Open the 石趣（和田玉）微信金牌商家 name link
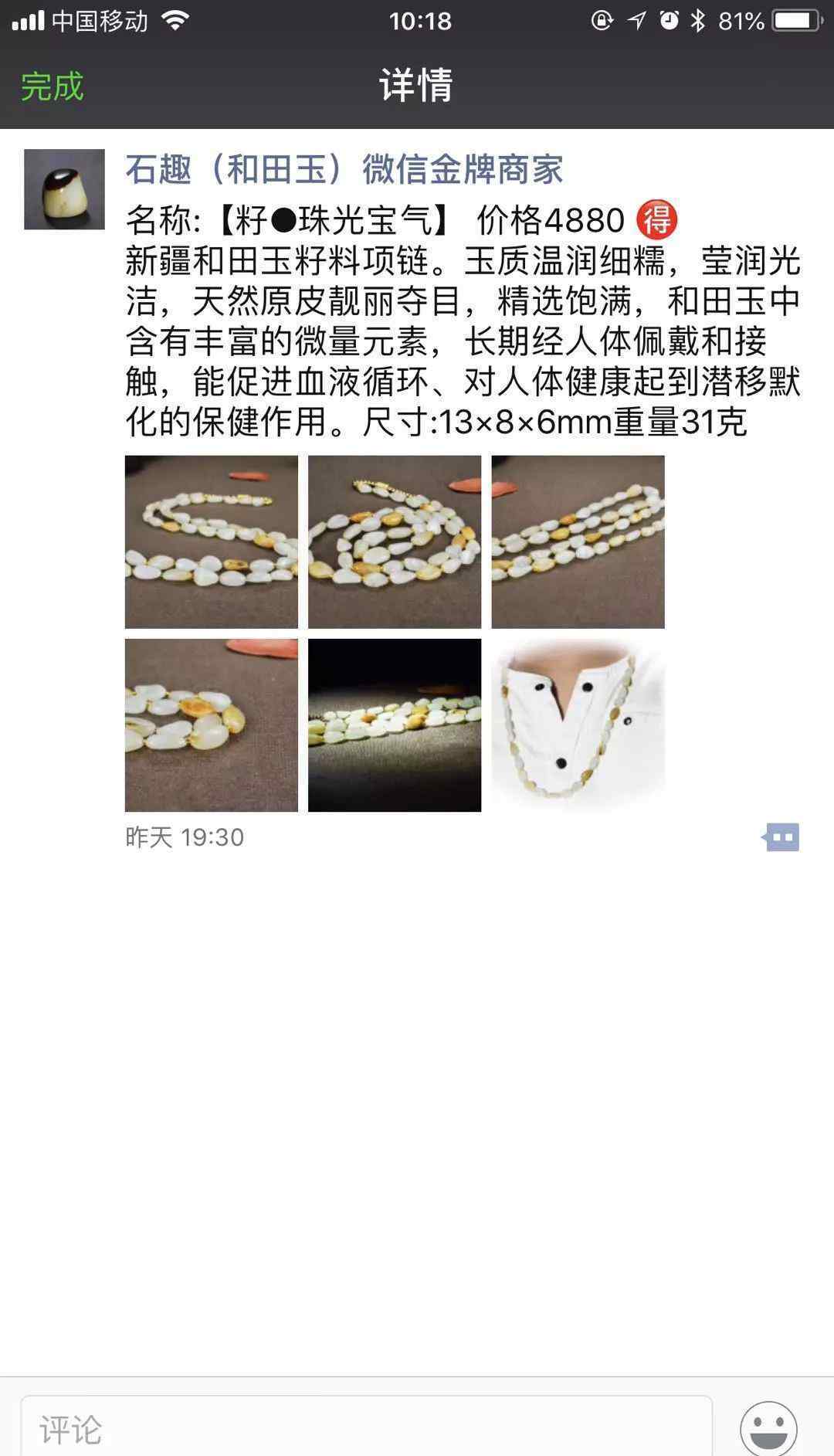Screen dimensions: 834x1456 [344, 169]
